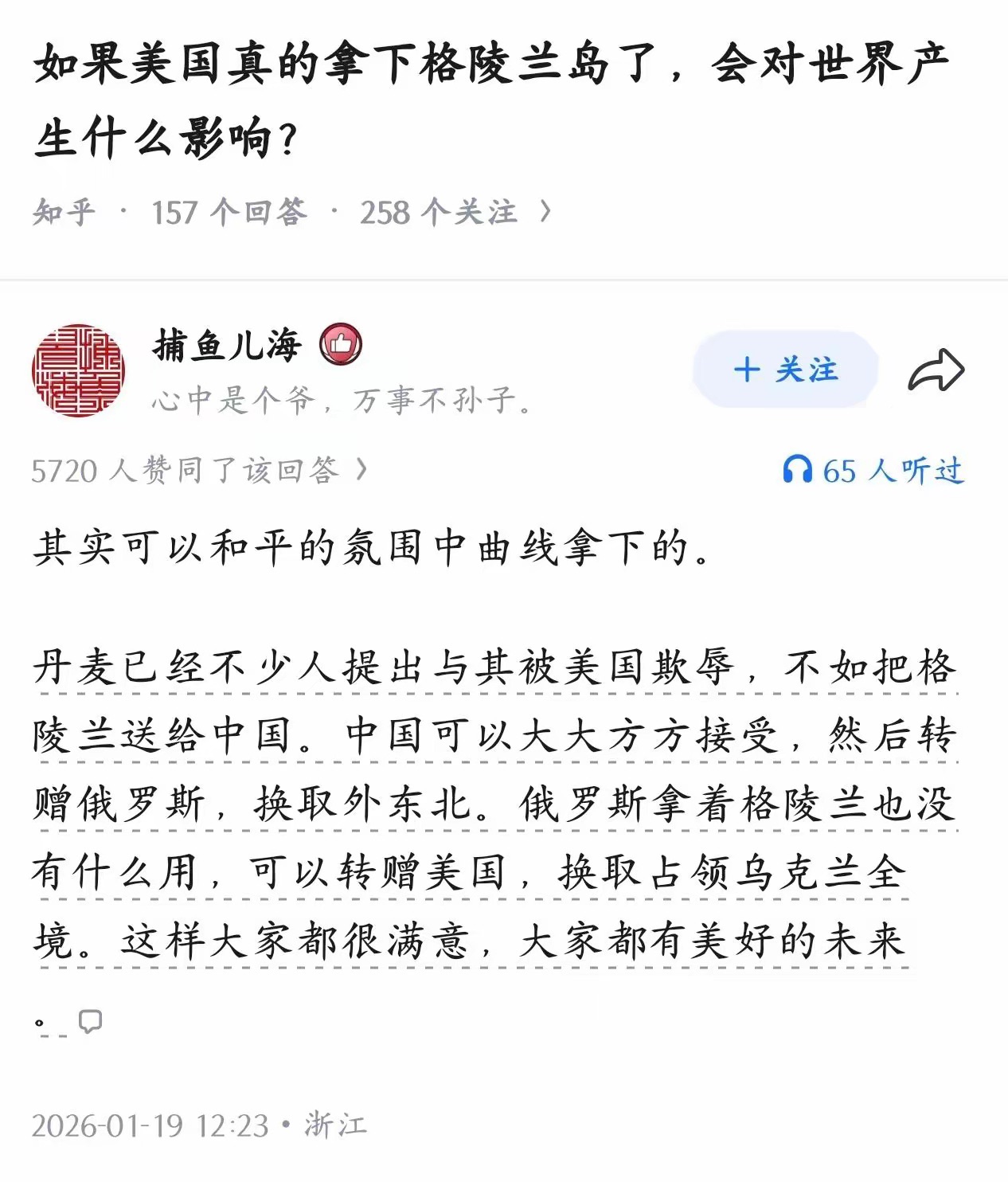Open 捕鱼儿海's profile avatar
This screenshot has width=1008, height=1182.
coord(78,370)
